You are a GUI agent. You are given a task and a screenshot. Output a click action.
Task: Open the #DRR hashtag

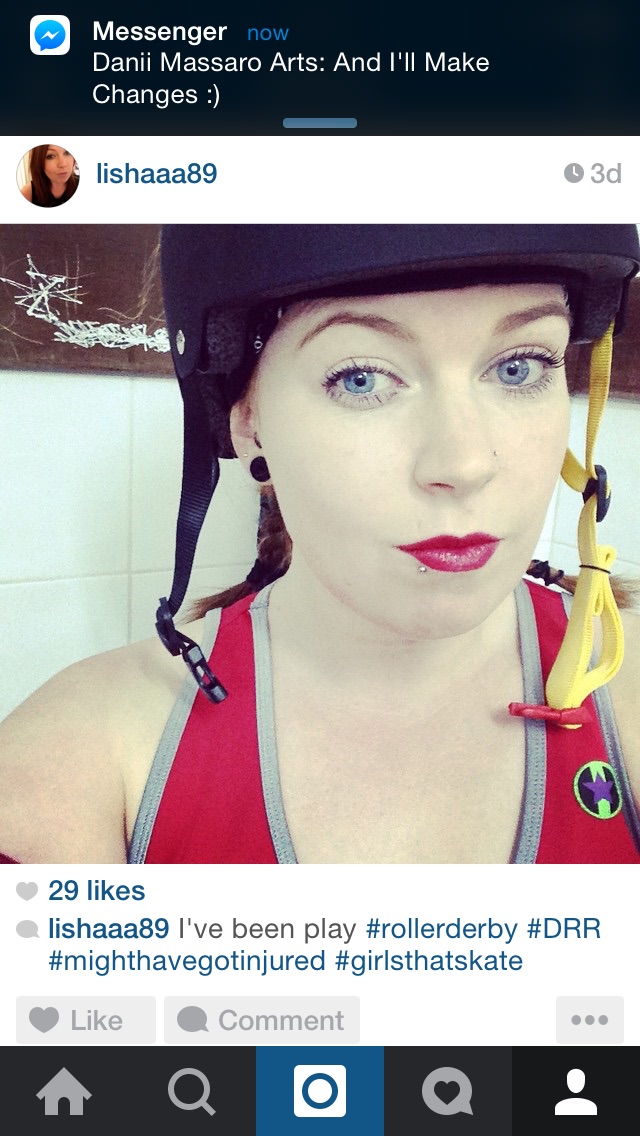point(564,928)
